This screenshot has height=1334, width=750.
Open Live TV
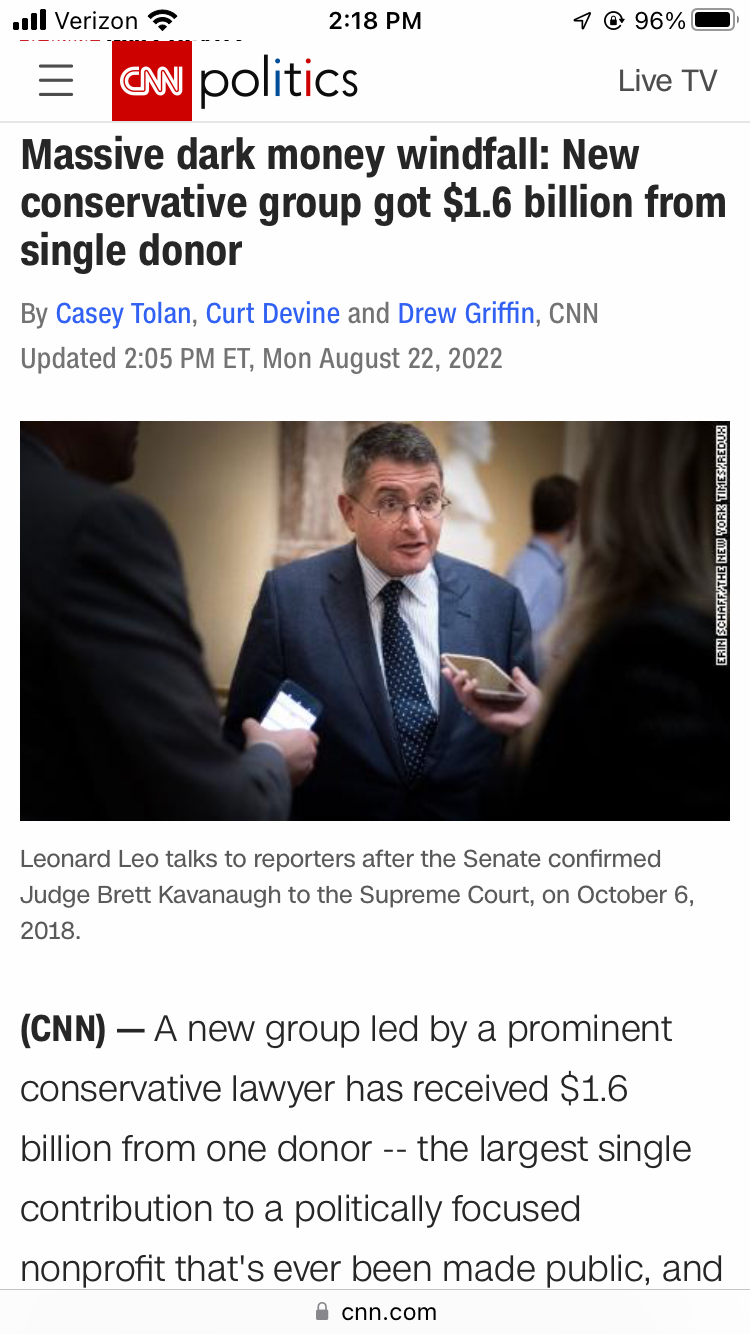click(667, 81)
